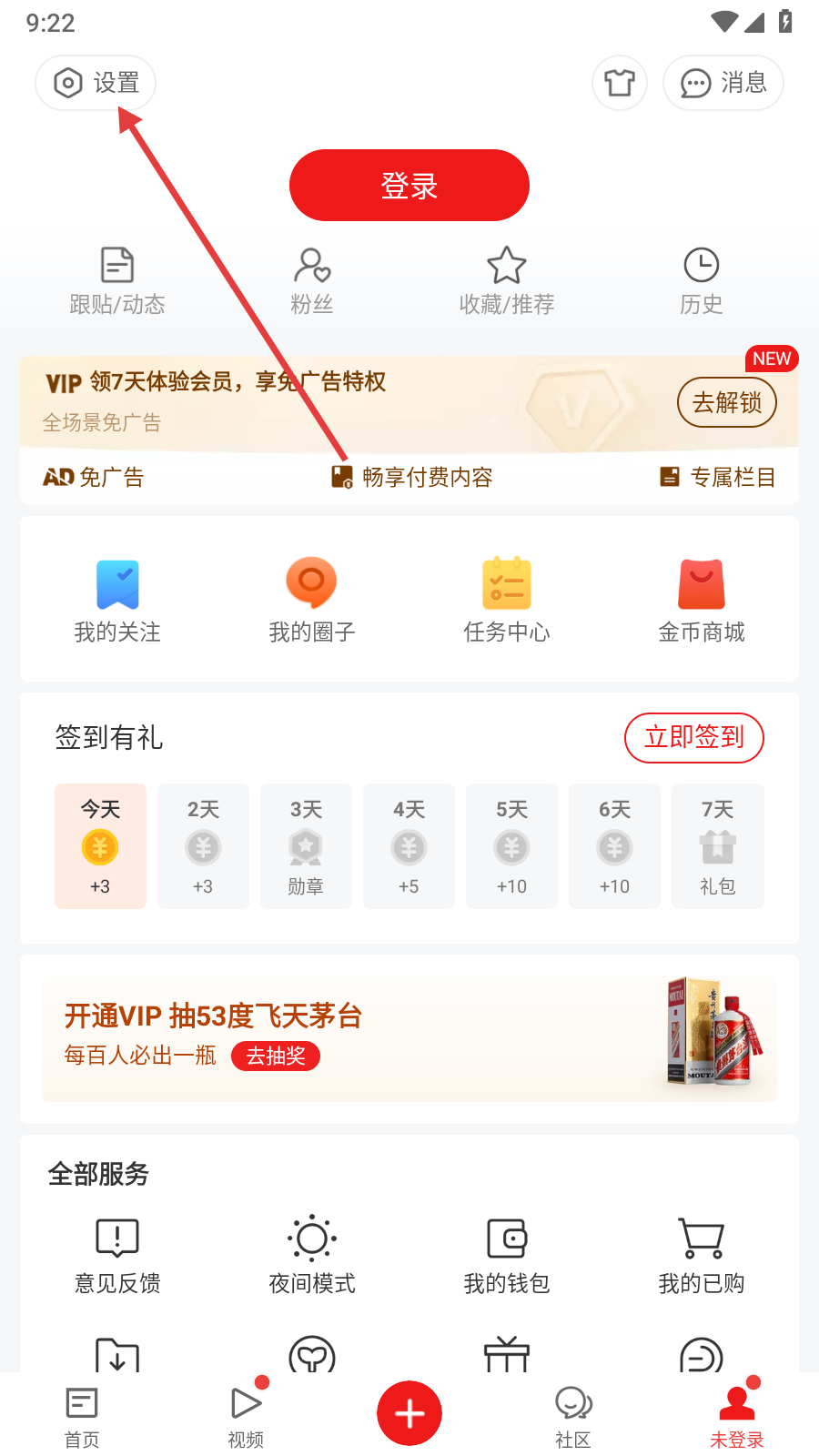Go to 任务中心
This screenshot has width=819, height=1456.
point(507,600)
